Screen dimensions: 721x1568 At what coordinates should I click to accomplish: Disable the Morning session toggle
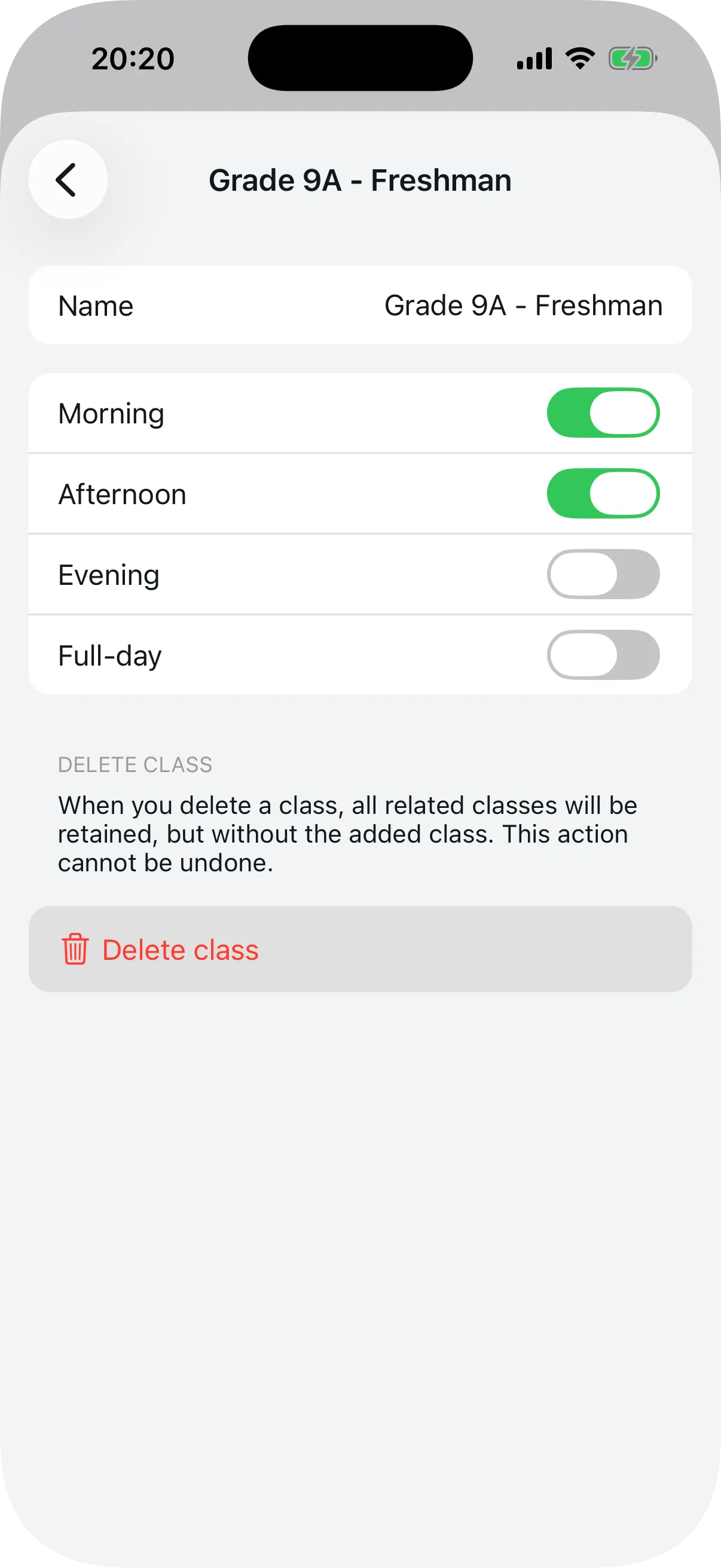[x=604, y=413]
